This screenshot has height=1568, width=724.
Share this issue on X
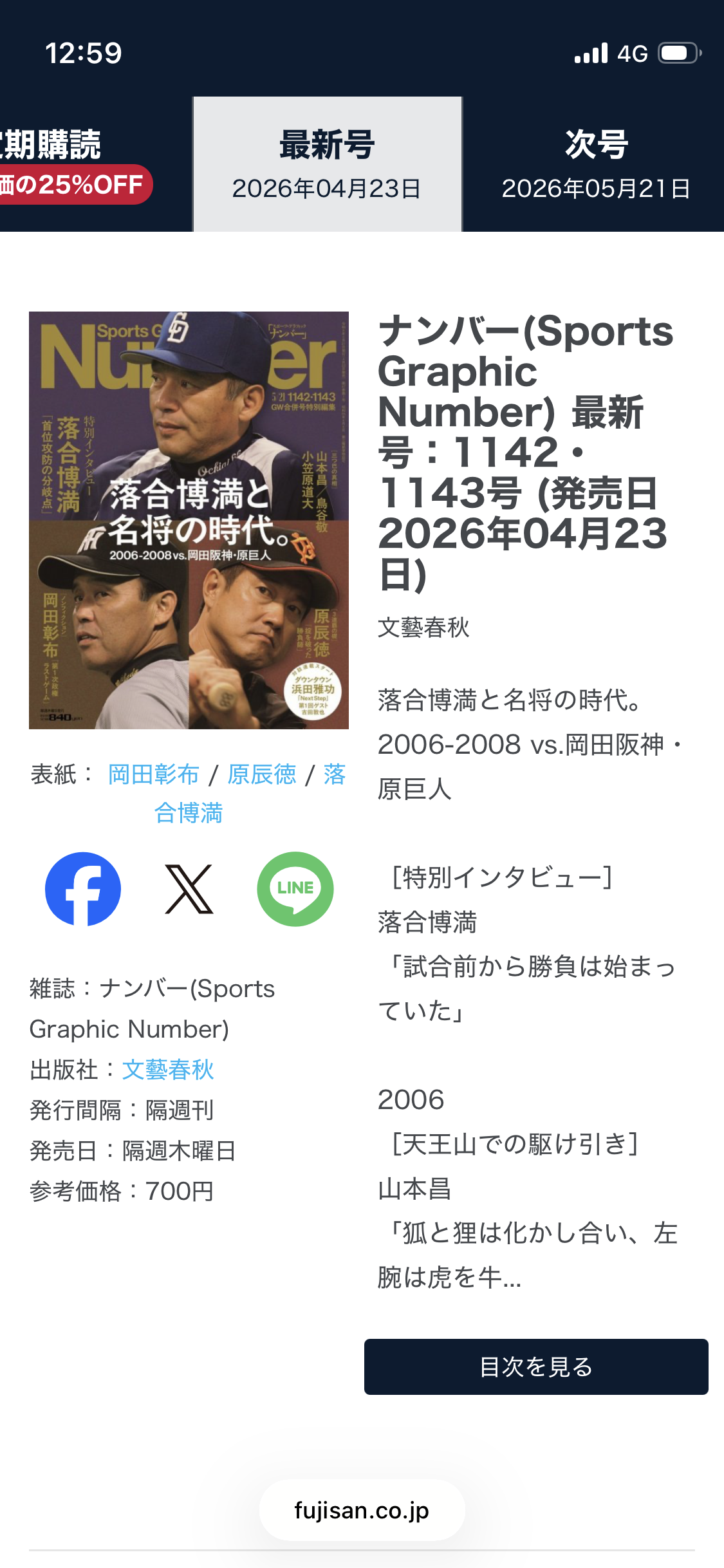click(x=189, y=889)
